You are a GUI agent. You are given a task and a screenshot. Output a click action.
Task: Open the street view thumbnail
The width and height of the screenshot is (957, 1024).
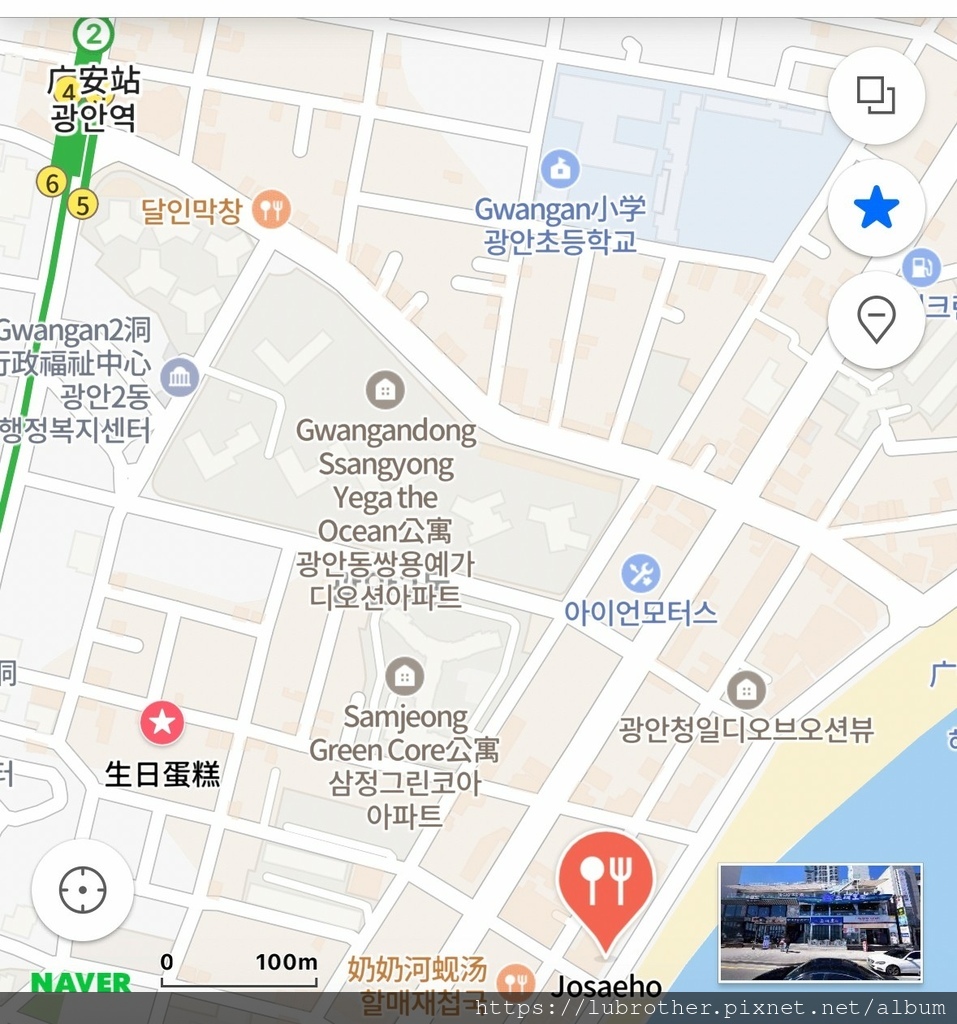pos(820,922)
